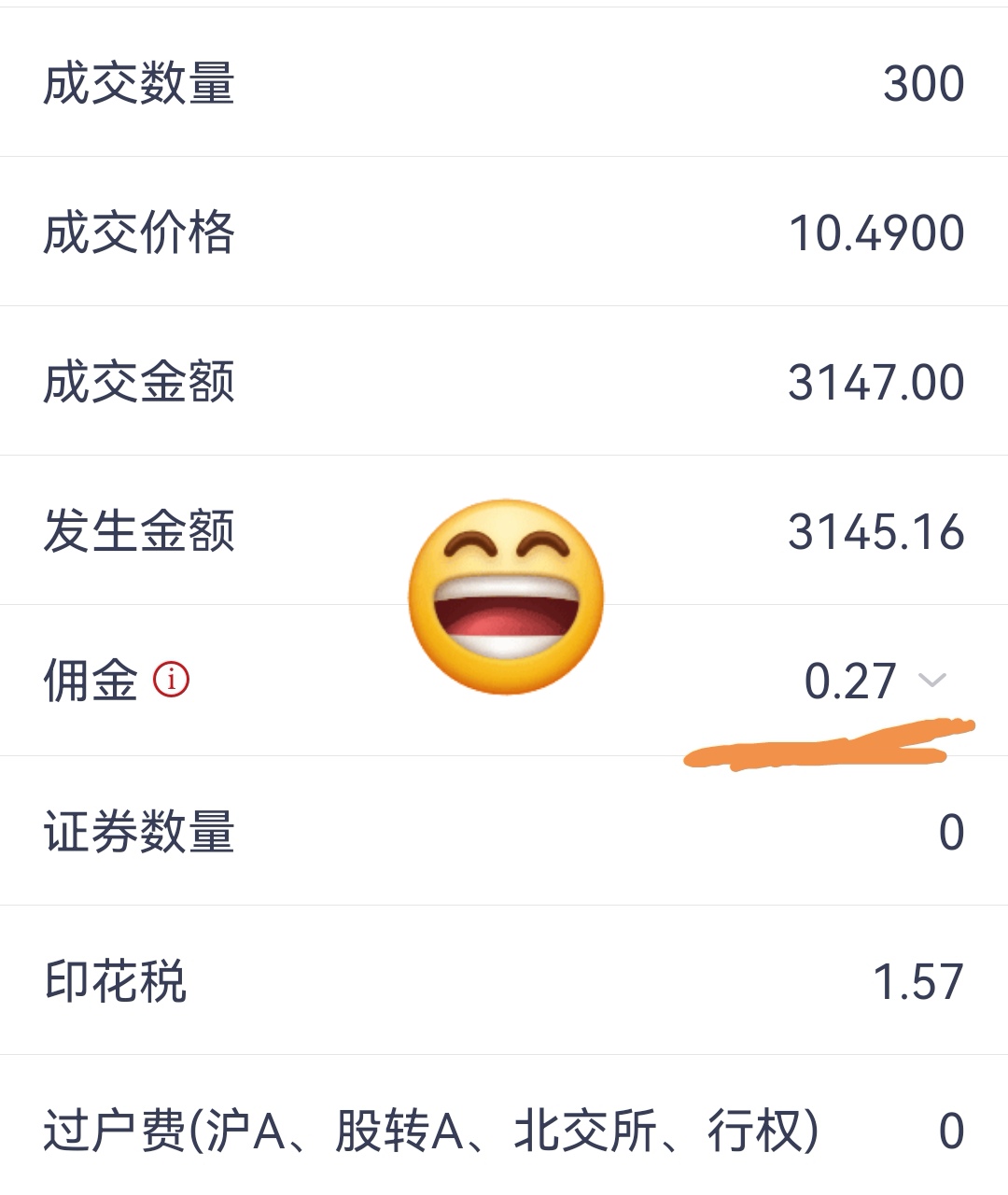
Task: Open the info icon beside 佣金
Action: coord(172,680)
